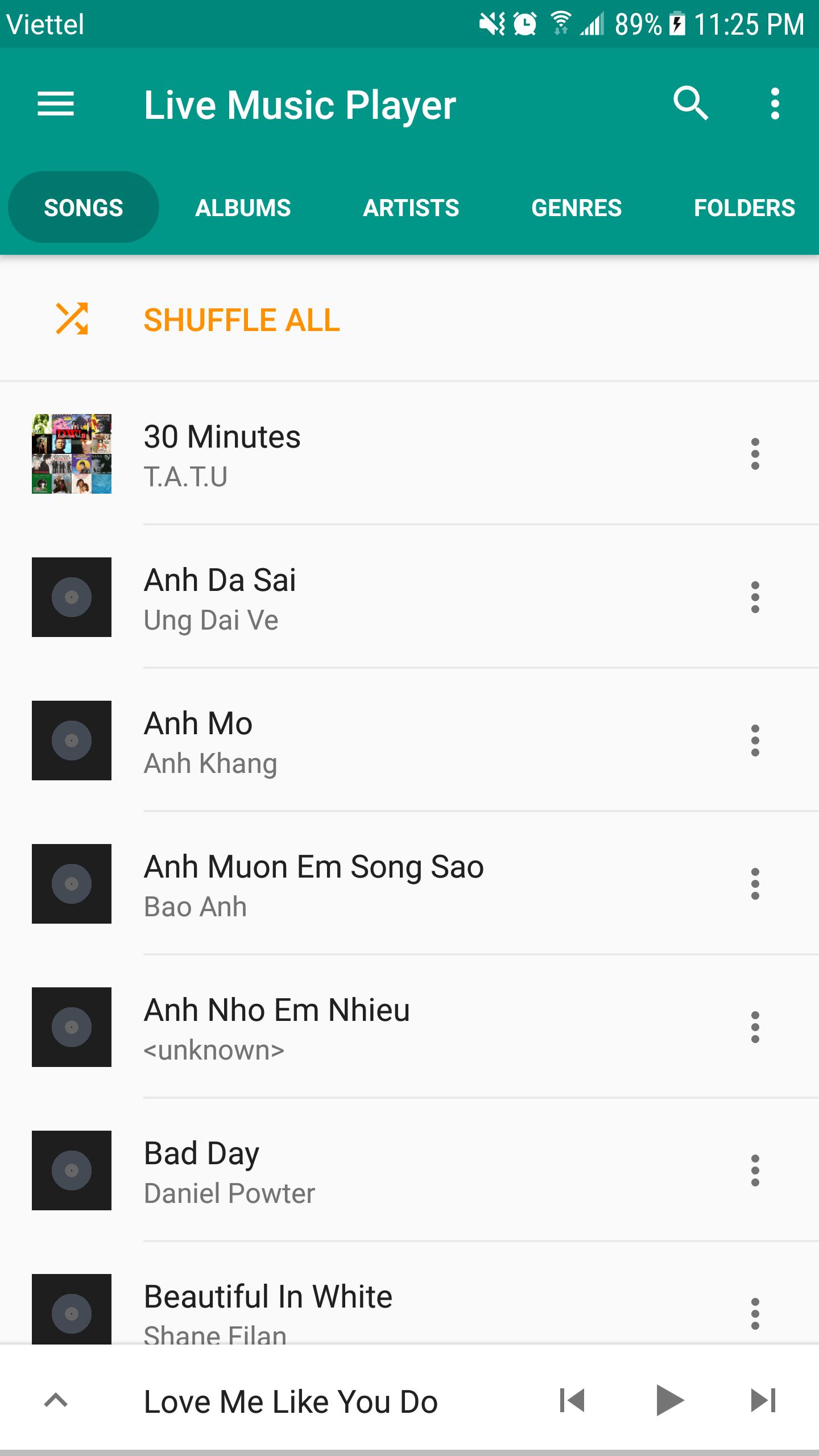This screenshot has height=1456, width=819.
Task: Open the navigation drawer menu
Action: [56, 104]
